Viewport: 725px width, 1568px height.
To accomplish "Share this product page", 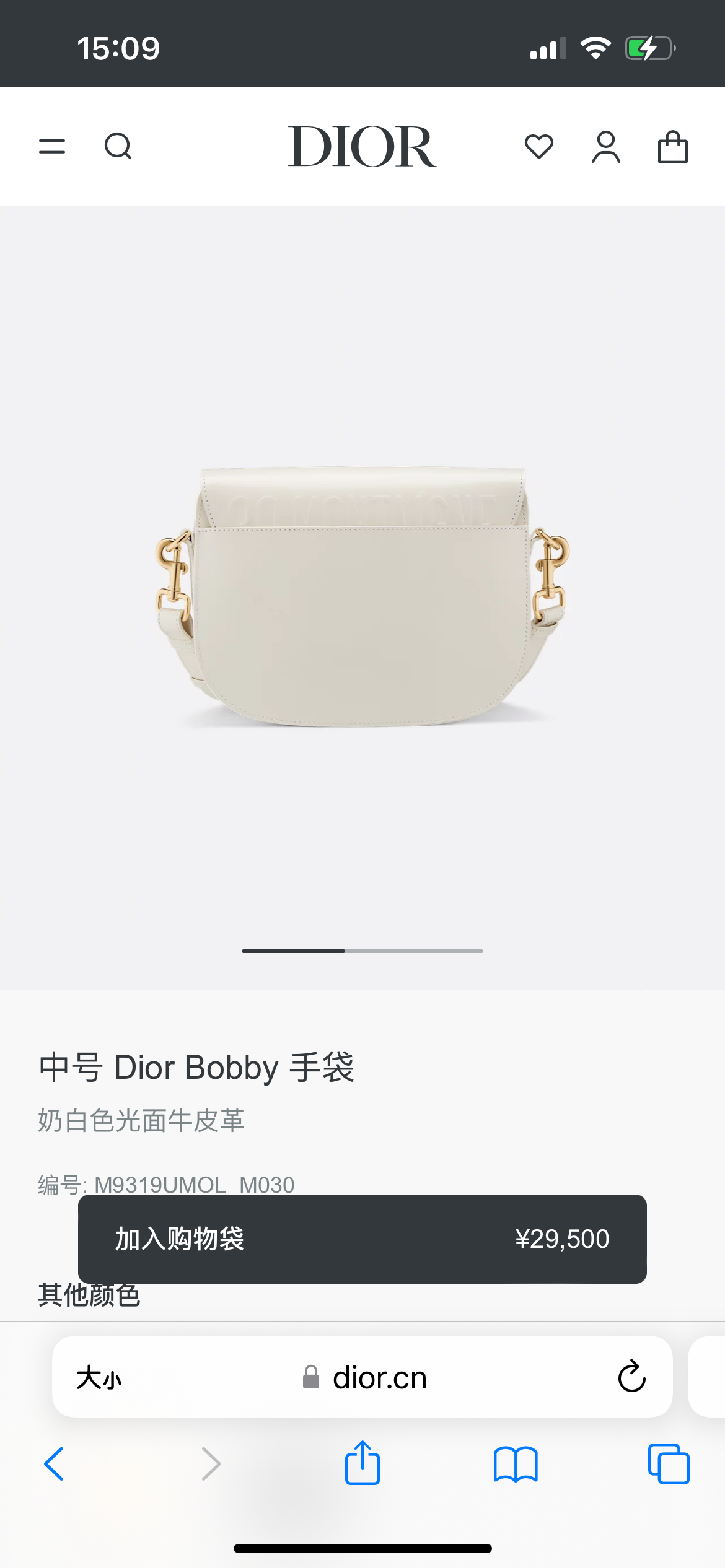I will (362, 1463).
